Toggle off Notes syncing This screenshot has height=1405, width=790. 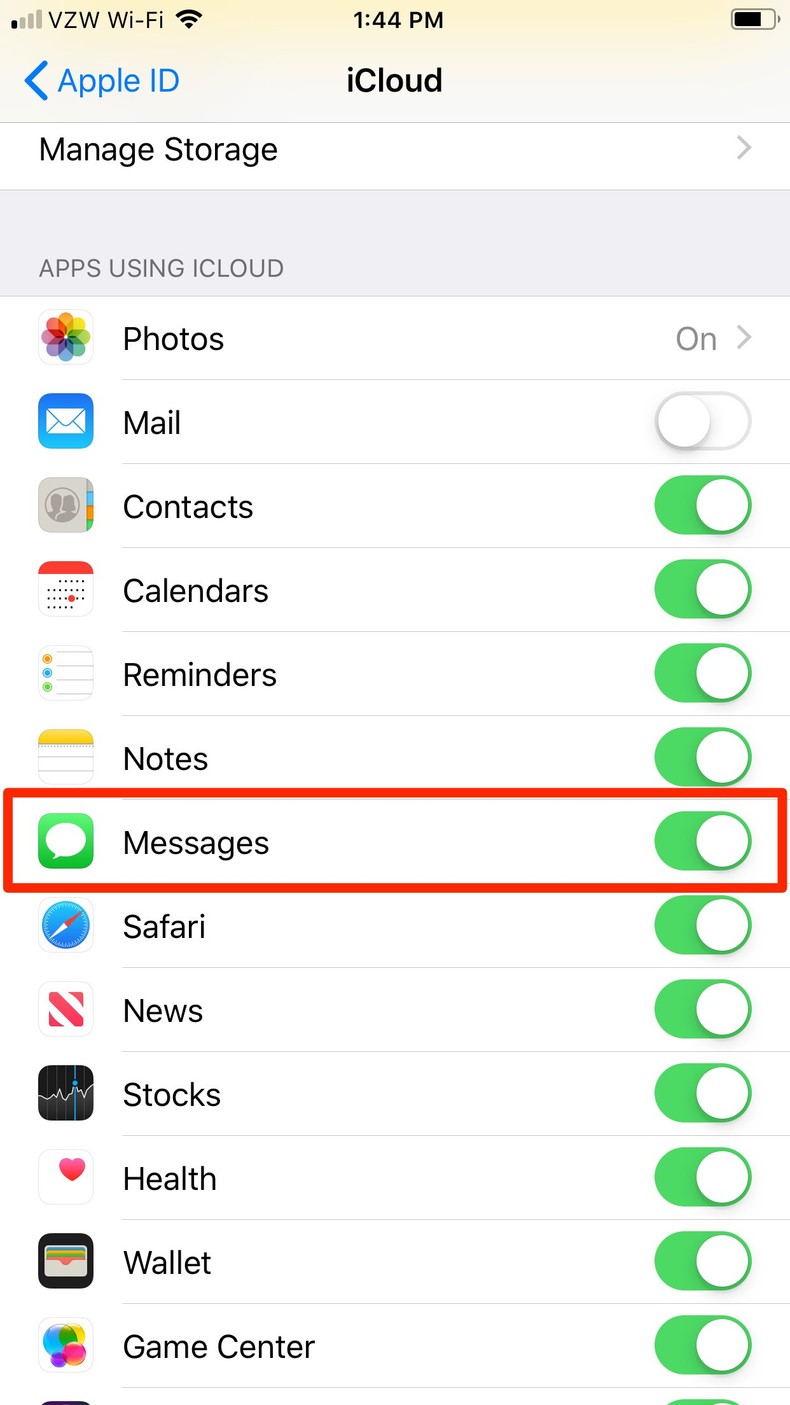coord(702,759)
